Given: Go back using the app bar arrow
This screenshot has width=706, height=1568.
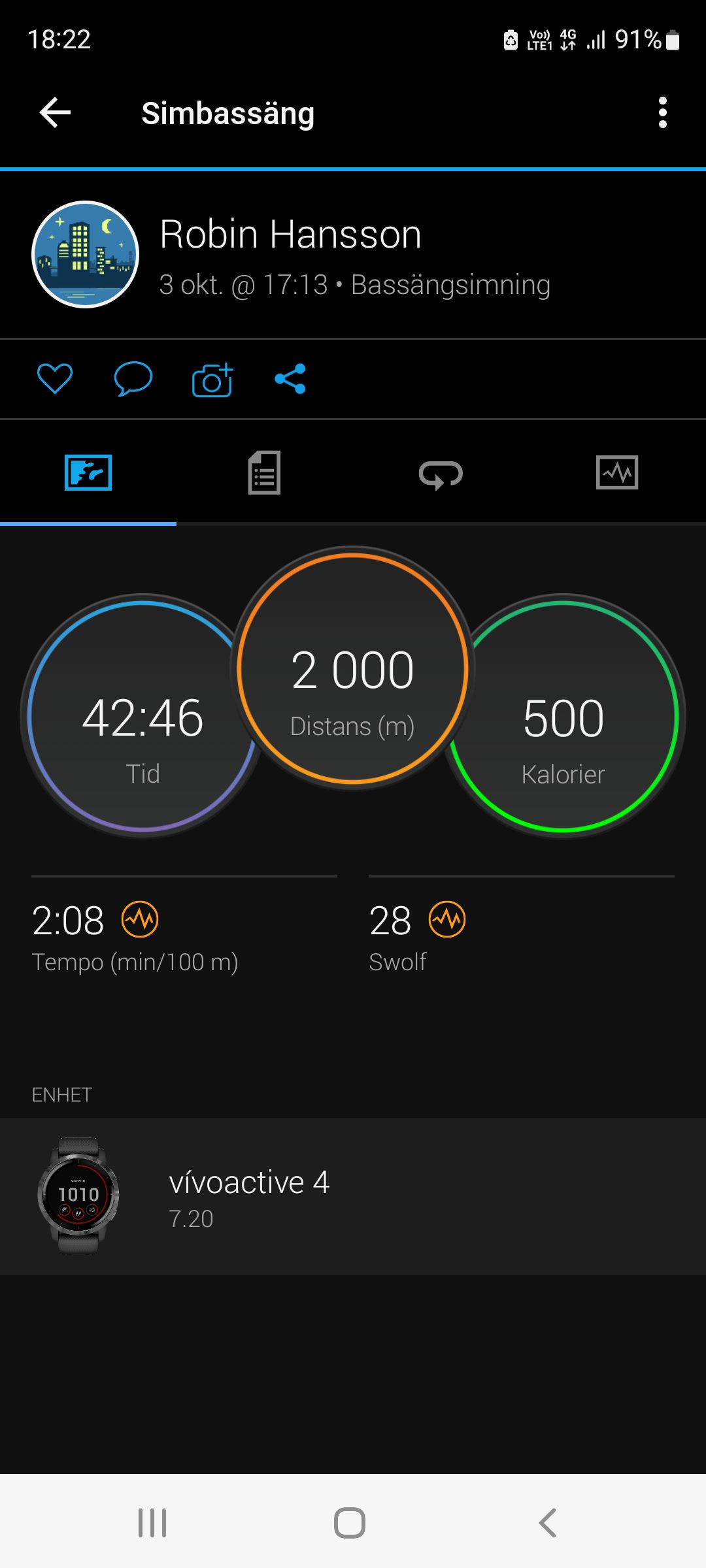Looking at the screenshot, I should (55, 113).
